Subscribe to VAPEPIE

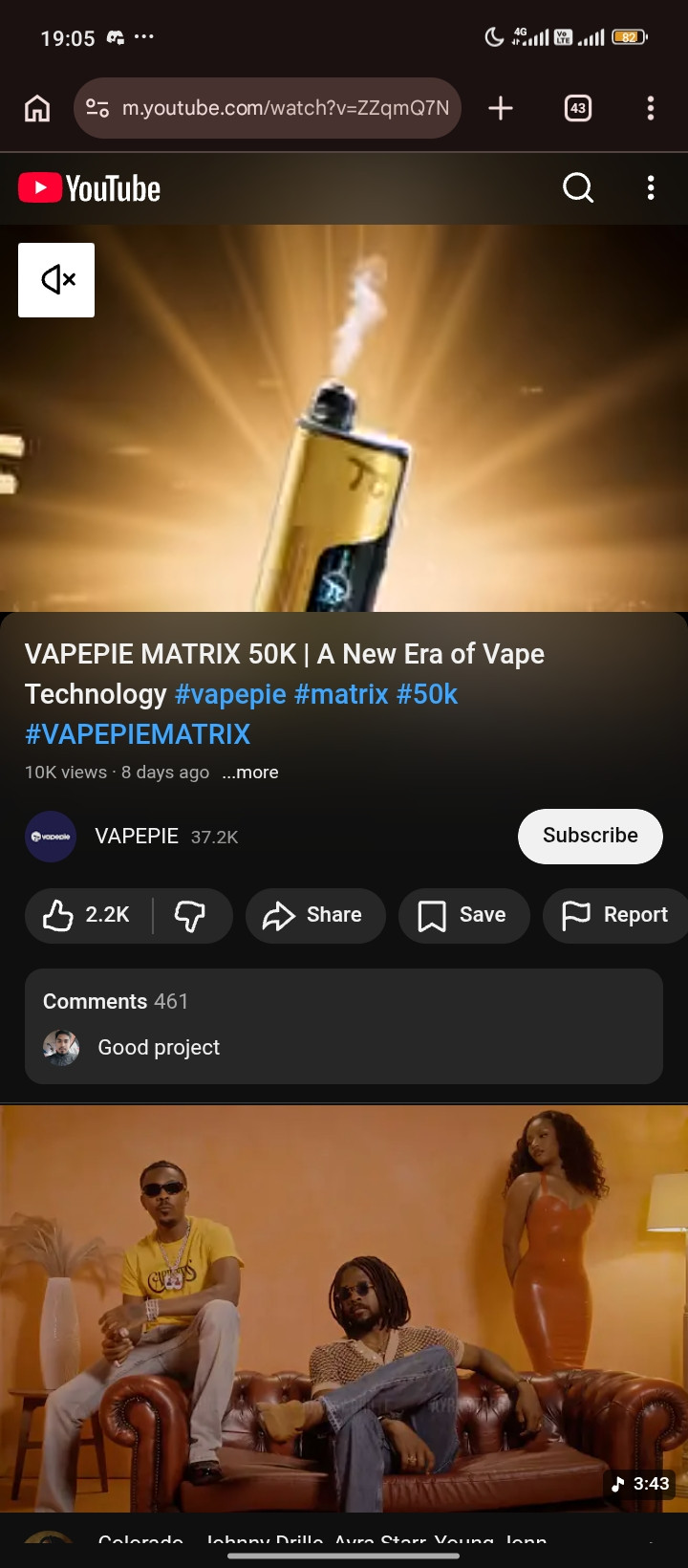(x=591, y=837)
